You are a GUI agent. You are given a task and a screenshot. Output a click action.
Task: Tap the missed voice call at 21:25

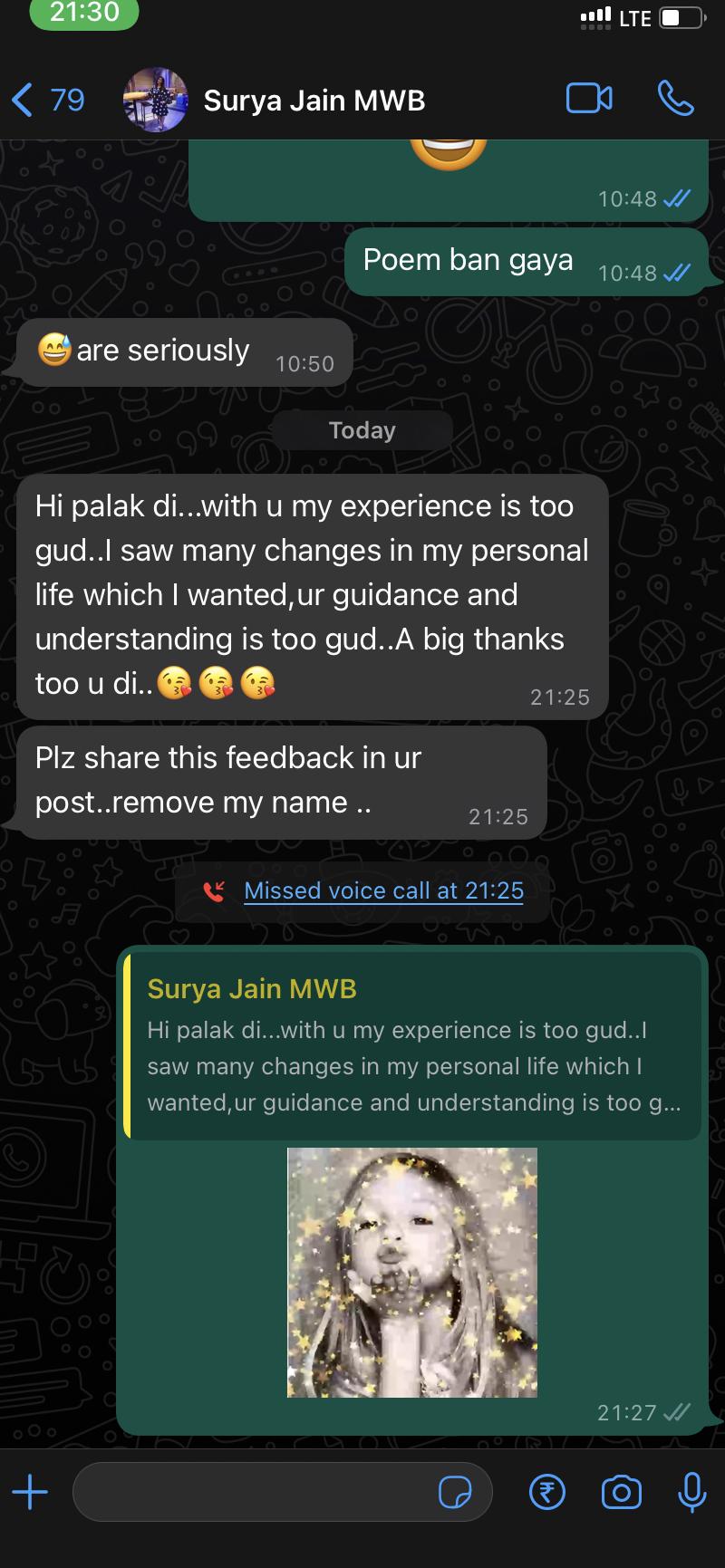point(382,890)
